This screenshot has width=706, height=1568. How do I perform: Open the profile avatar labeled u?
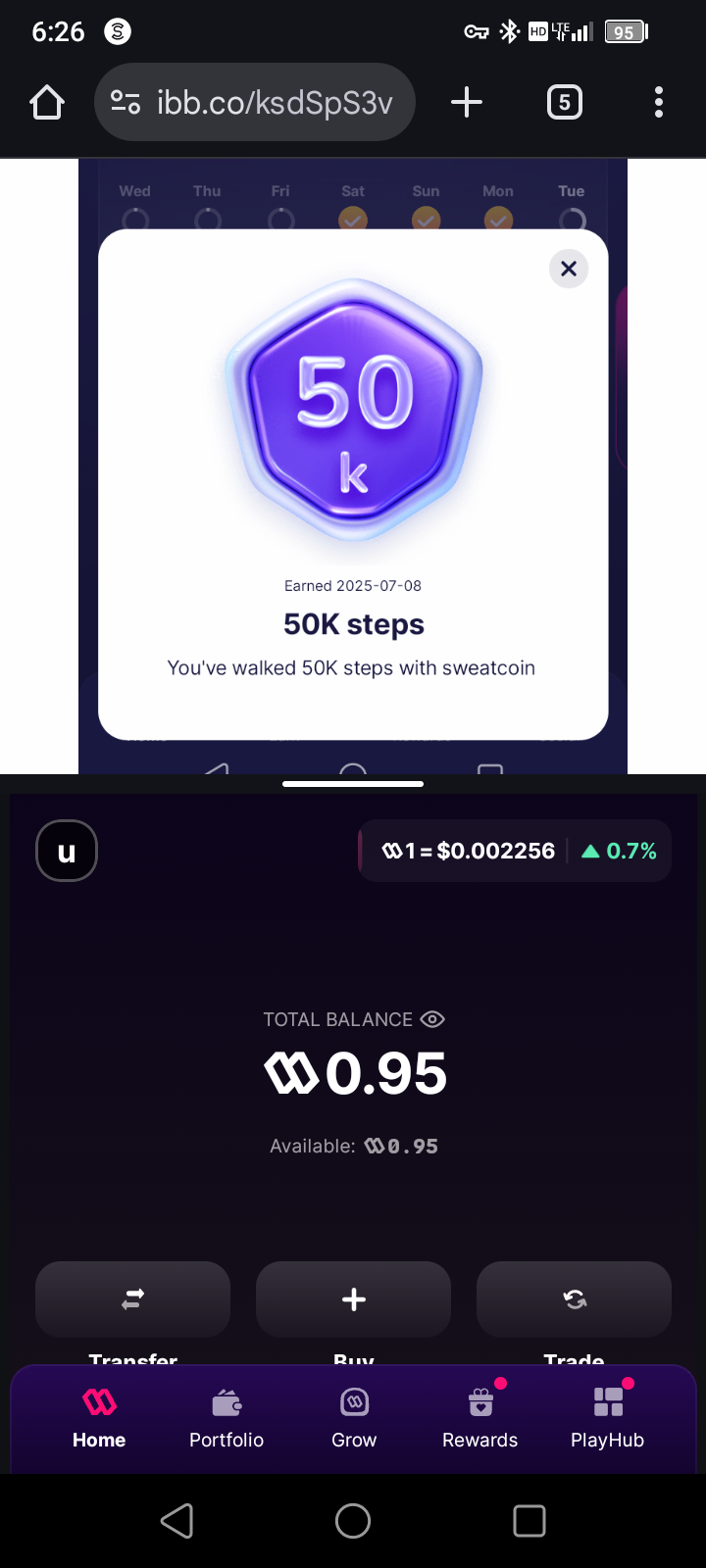[67, 851]
